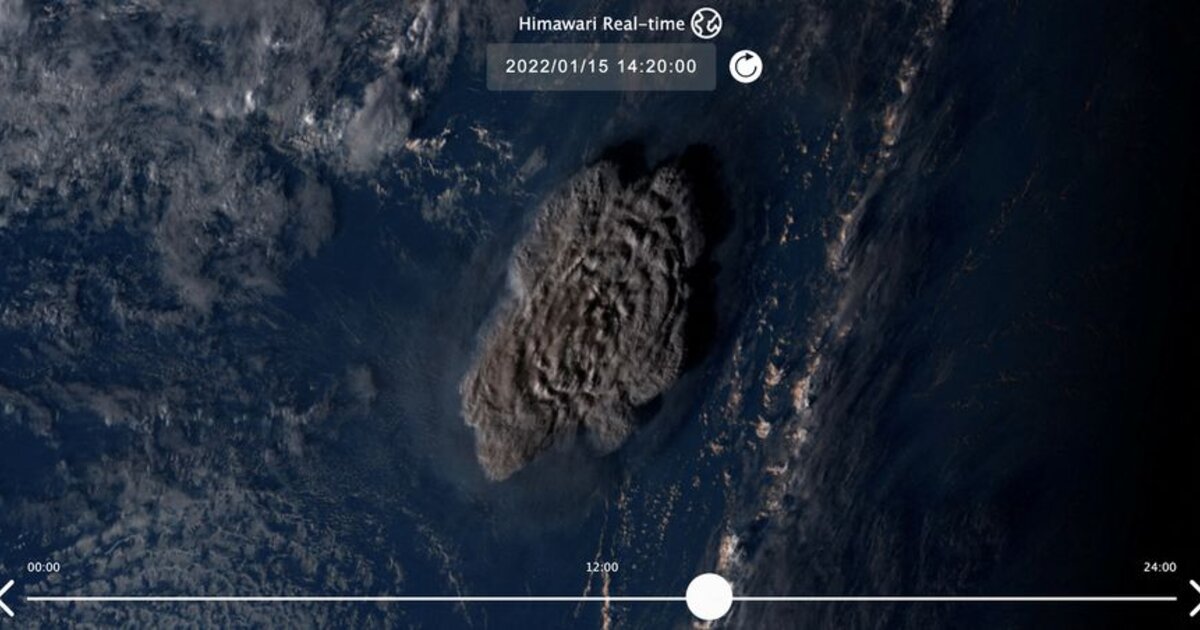Tap the circular refresh icon
The height and width of the screenshot is (630, 1200).
745,67
